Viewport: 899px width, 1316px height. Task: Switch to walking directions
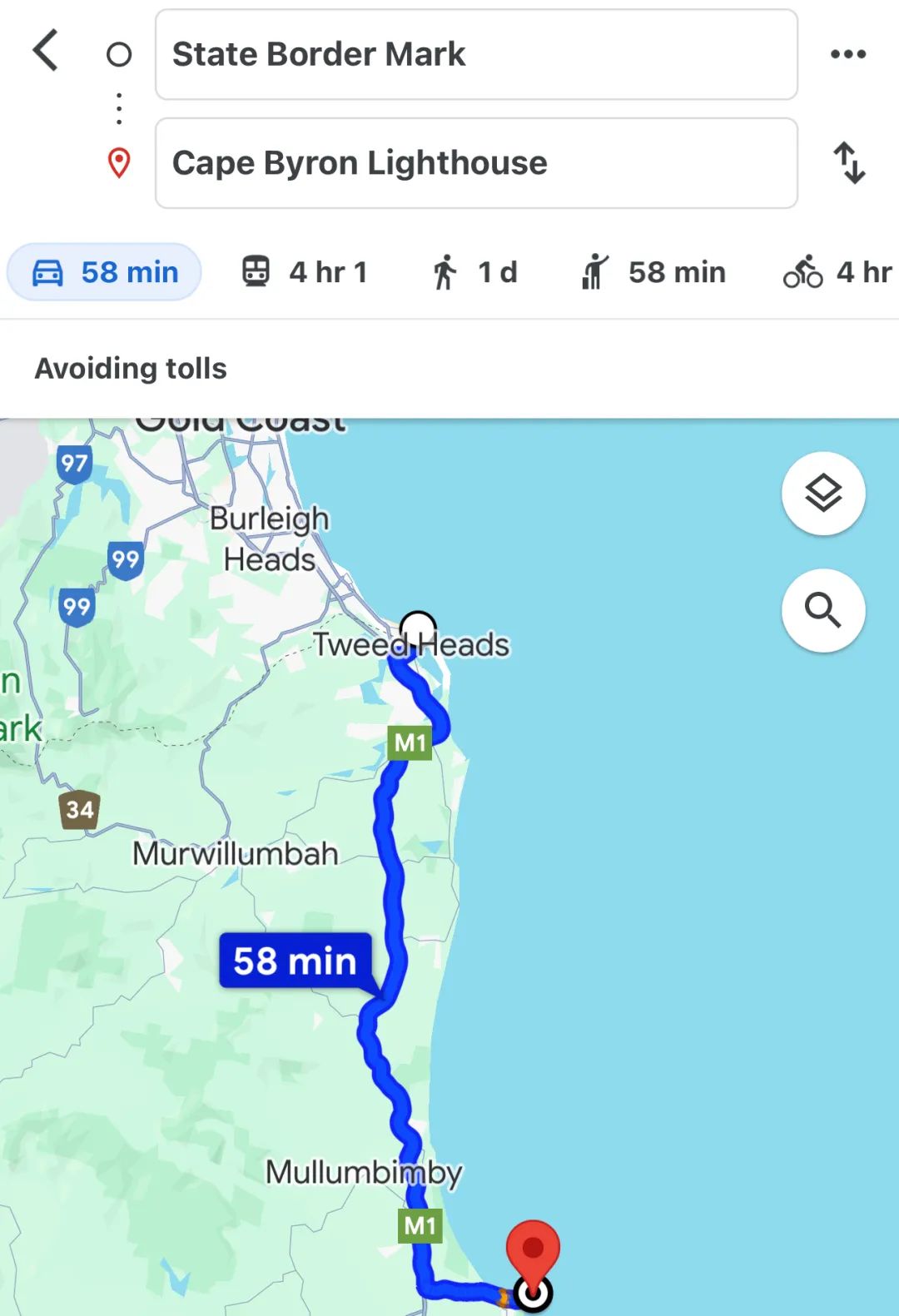click(474, 272)
